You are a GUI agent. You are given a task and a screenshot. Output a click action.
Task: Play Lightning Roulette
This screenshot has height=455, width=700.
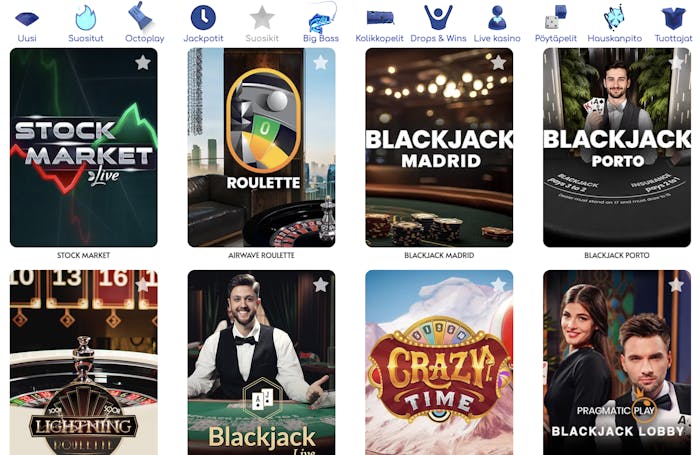coord(83,365)
